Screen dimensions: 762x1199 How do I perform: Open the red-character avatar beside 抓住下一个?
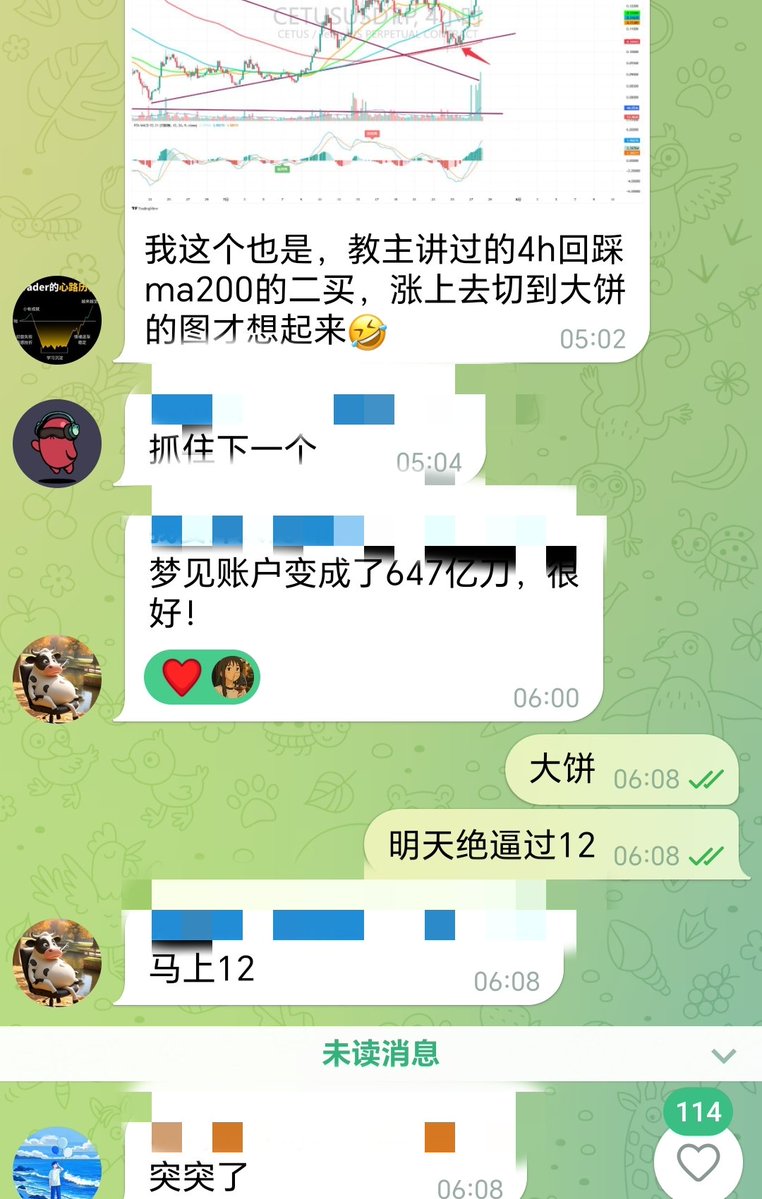tap(57, 444)
